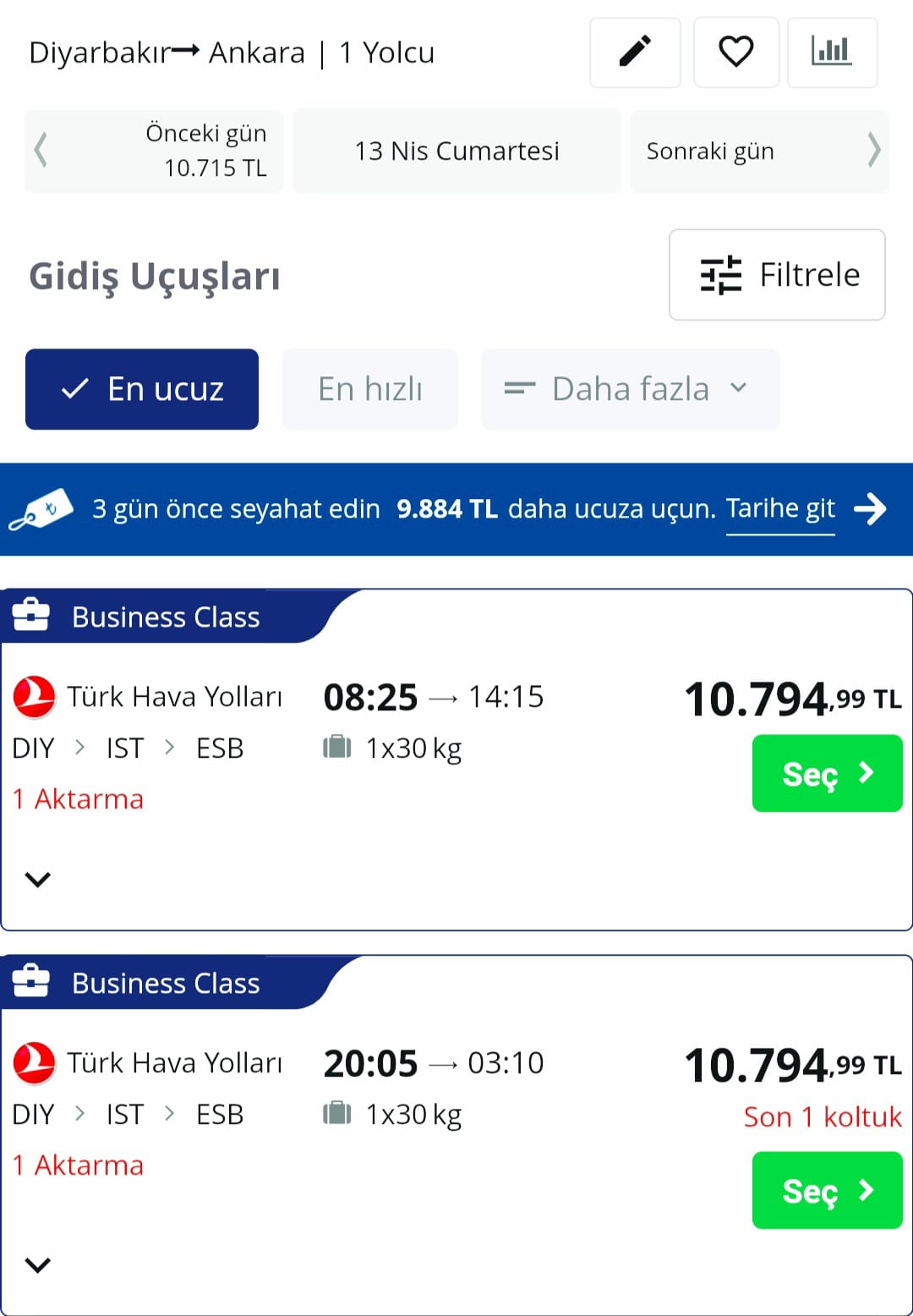
Task: Expand details of the 08:25 flight
Action: coord(38,880)
